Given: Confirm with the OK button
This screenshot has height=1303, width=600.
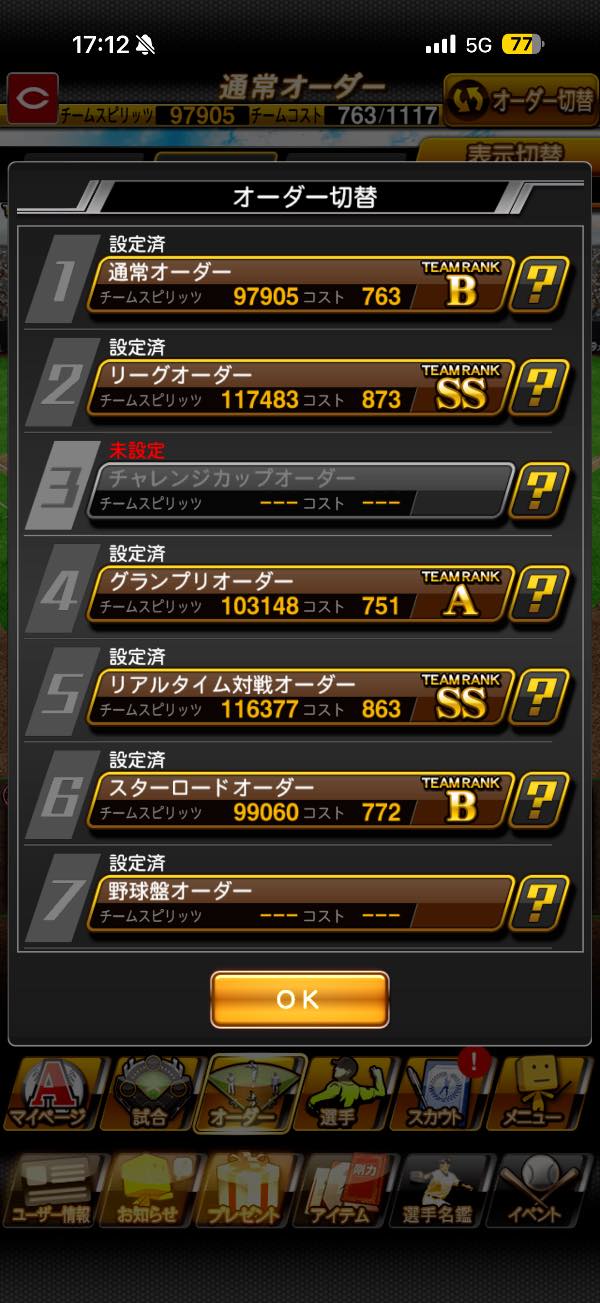Looking at the screenshot, I should pyautogui.click(x=299, y=999).
